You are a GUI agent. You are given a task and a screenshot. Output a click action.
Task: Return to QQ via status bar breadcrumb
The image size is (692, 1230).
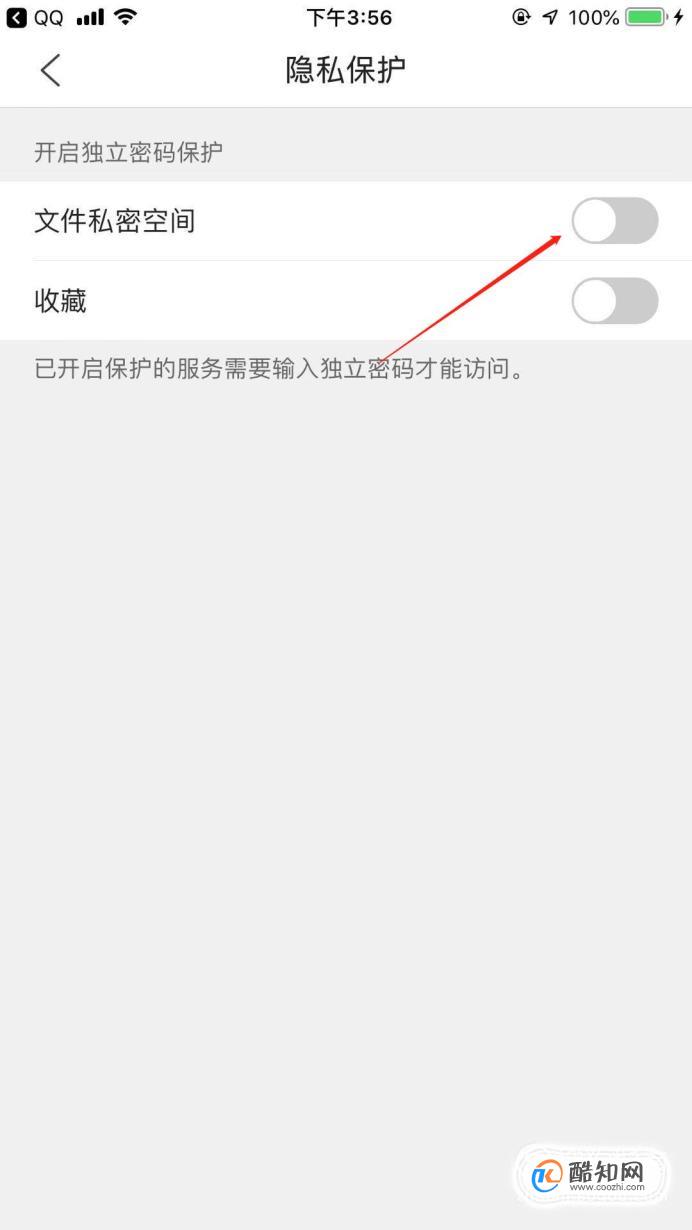click(36, 17)
